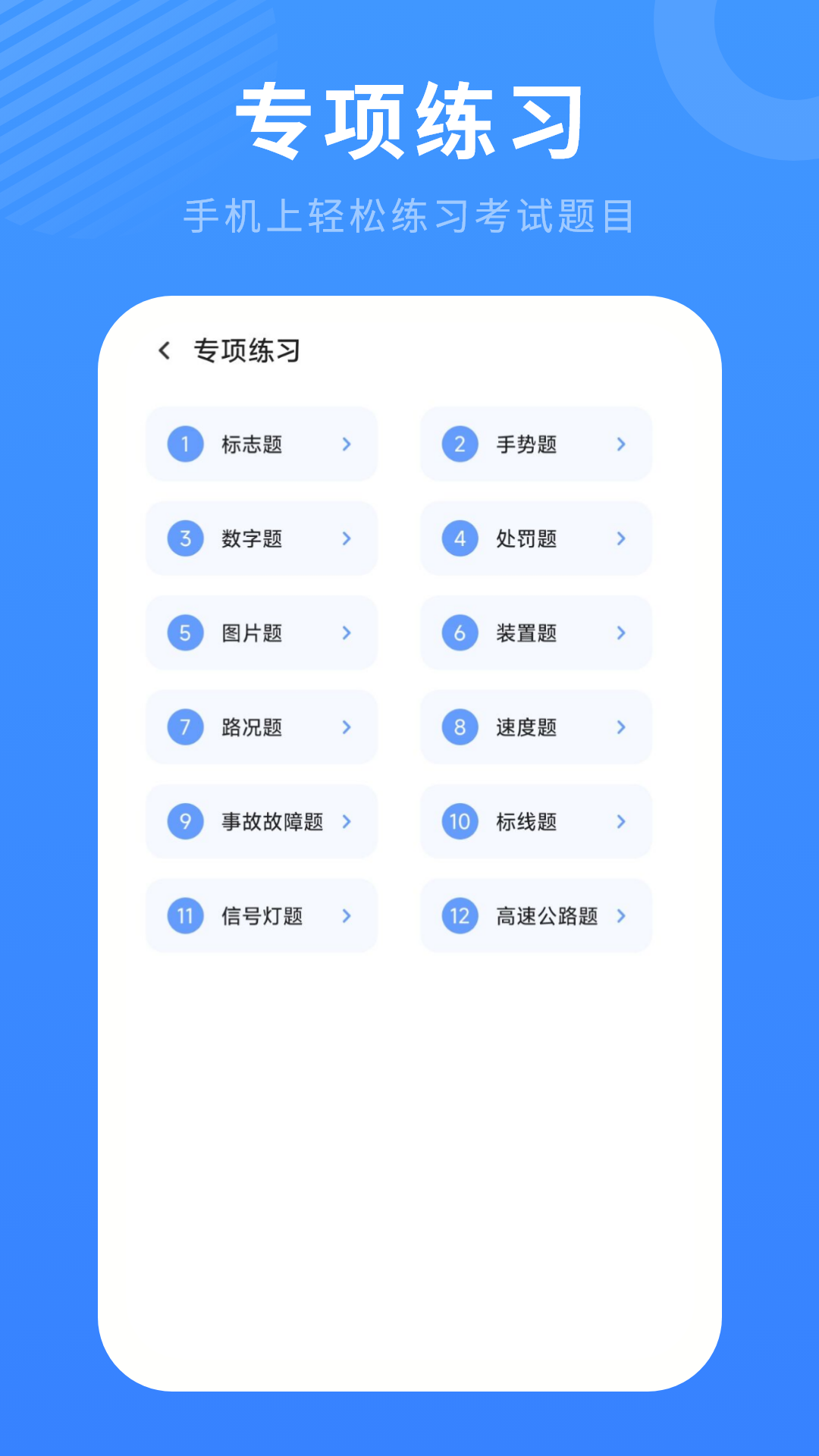Tap the circled 12 icon beside 高速公路题

tap(458, 916)
